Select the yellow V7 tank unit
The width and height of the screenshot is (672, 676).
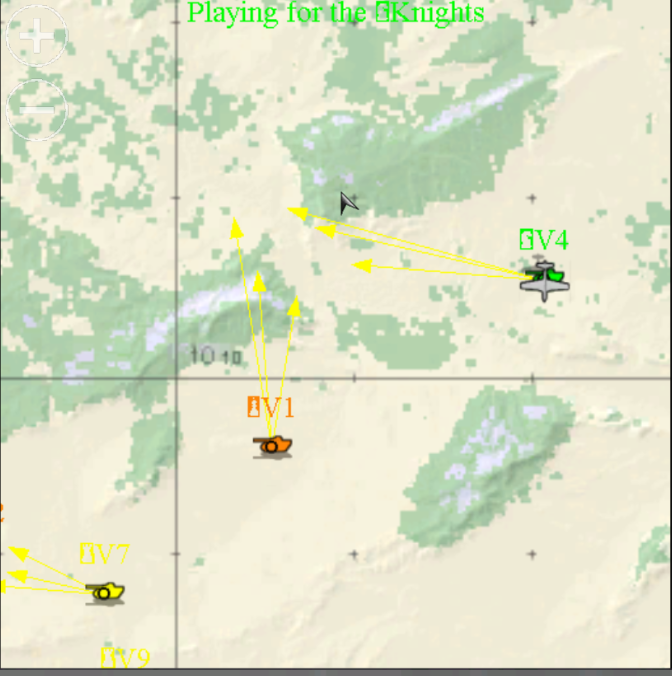point(104,592)
